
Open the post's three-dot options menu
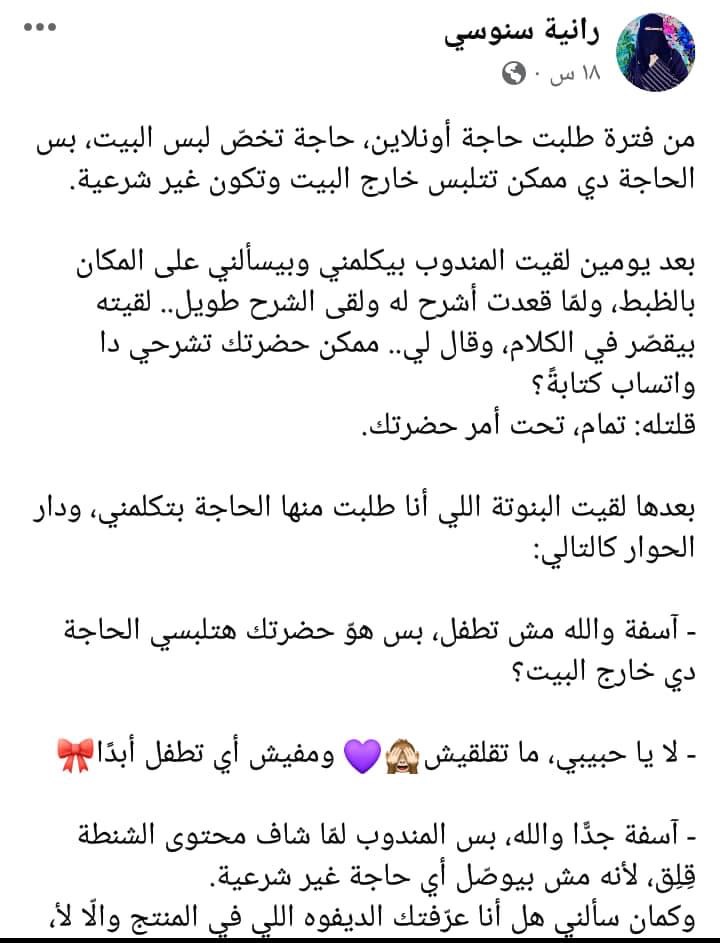pos(40,27)
